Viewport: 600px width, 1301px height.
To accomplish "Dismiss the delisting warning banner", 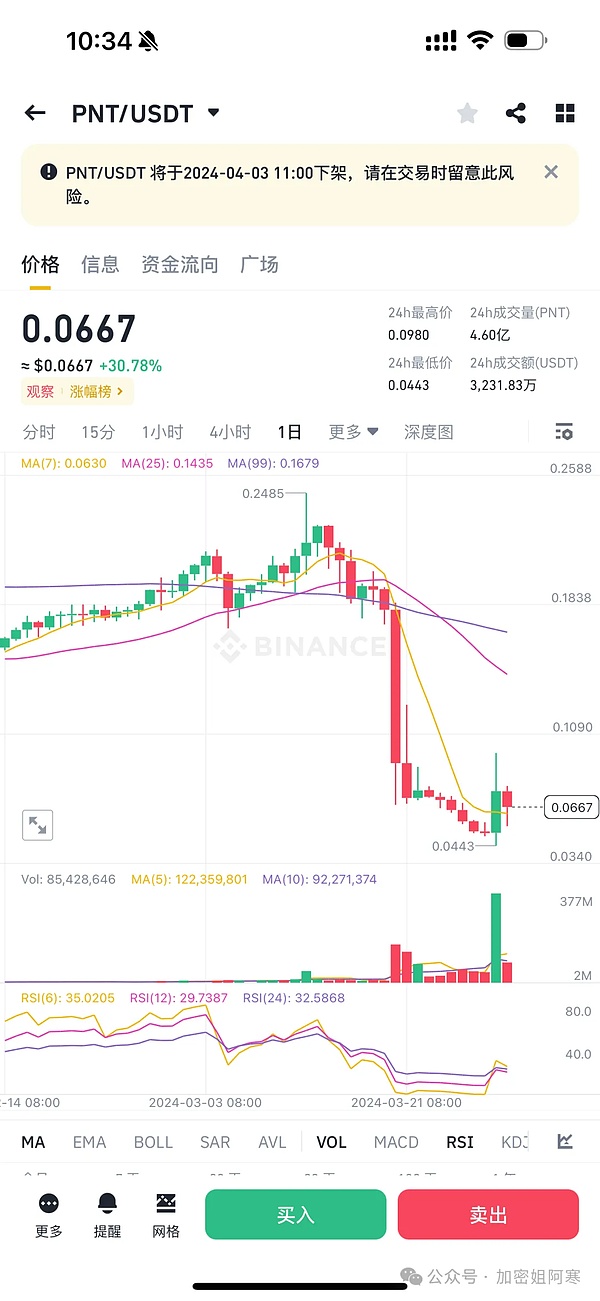I will [x=551, y=172].
